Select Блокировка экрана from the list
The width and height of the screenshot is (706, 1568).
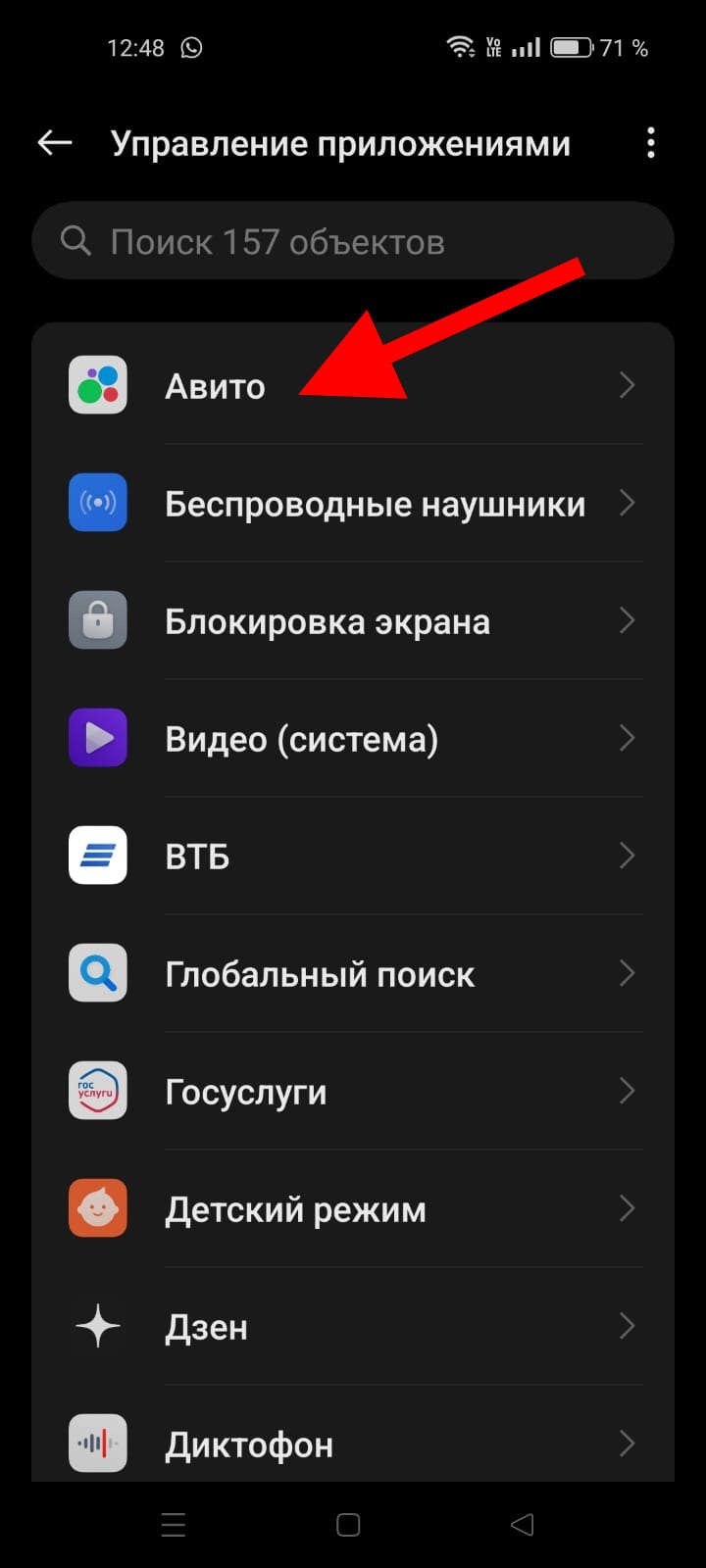pyautogui.click(x=353, y=621)
